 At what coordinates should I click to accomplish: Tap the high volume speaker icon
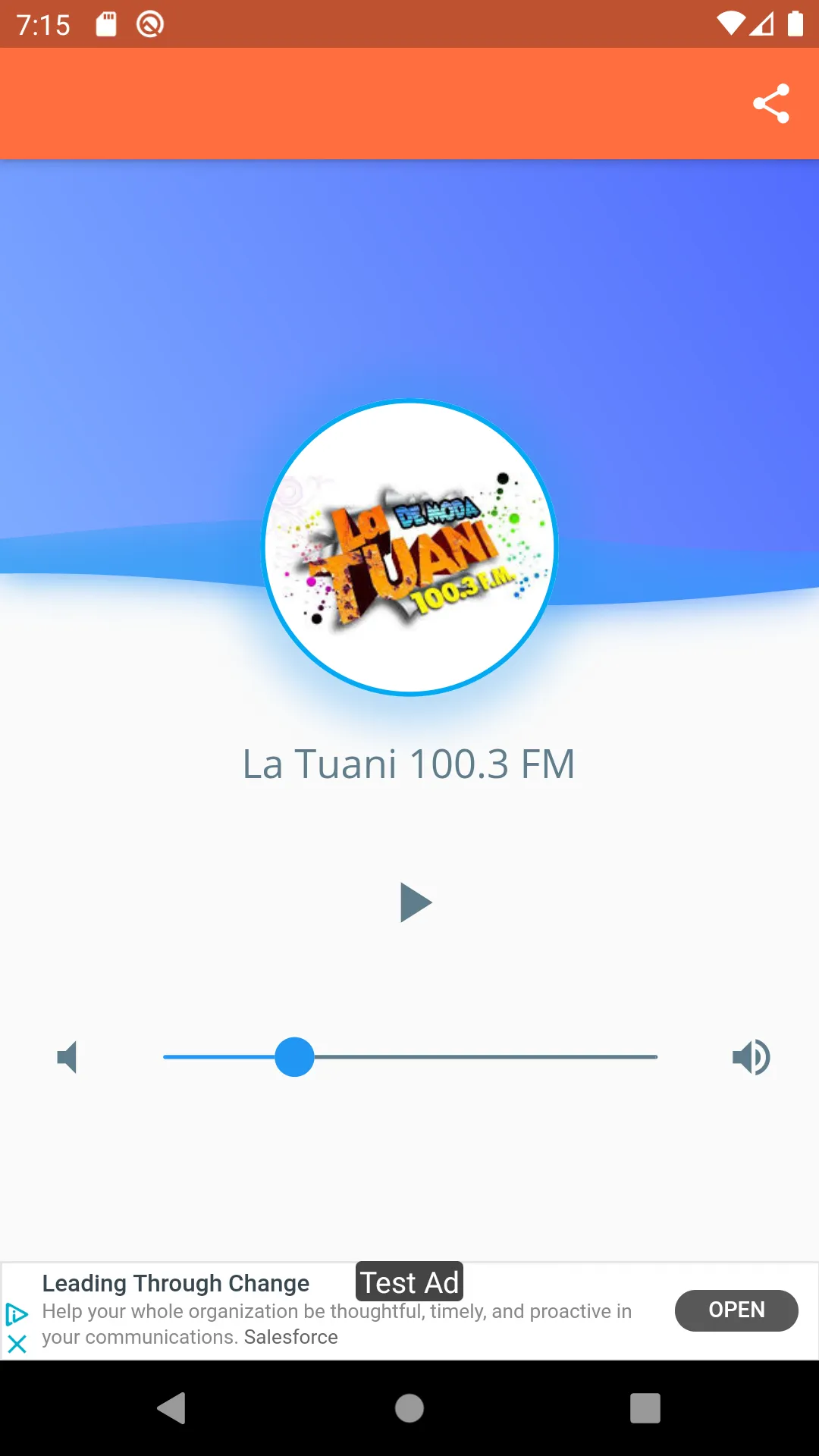pyautogui.click(x=751, y=1057)
